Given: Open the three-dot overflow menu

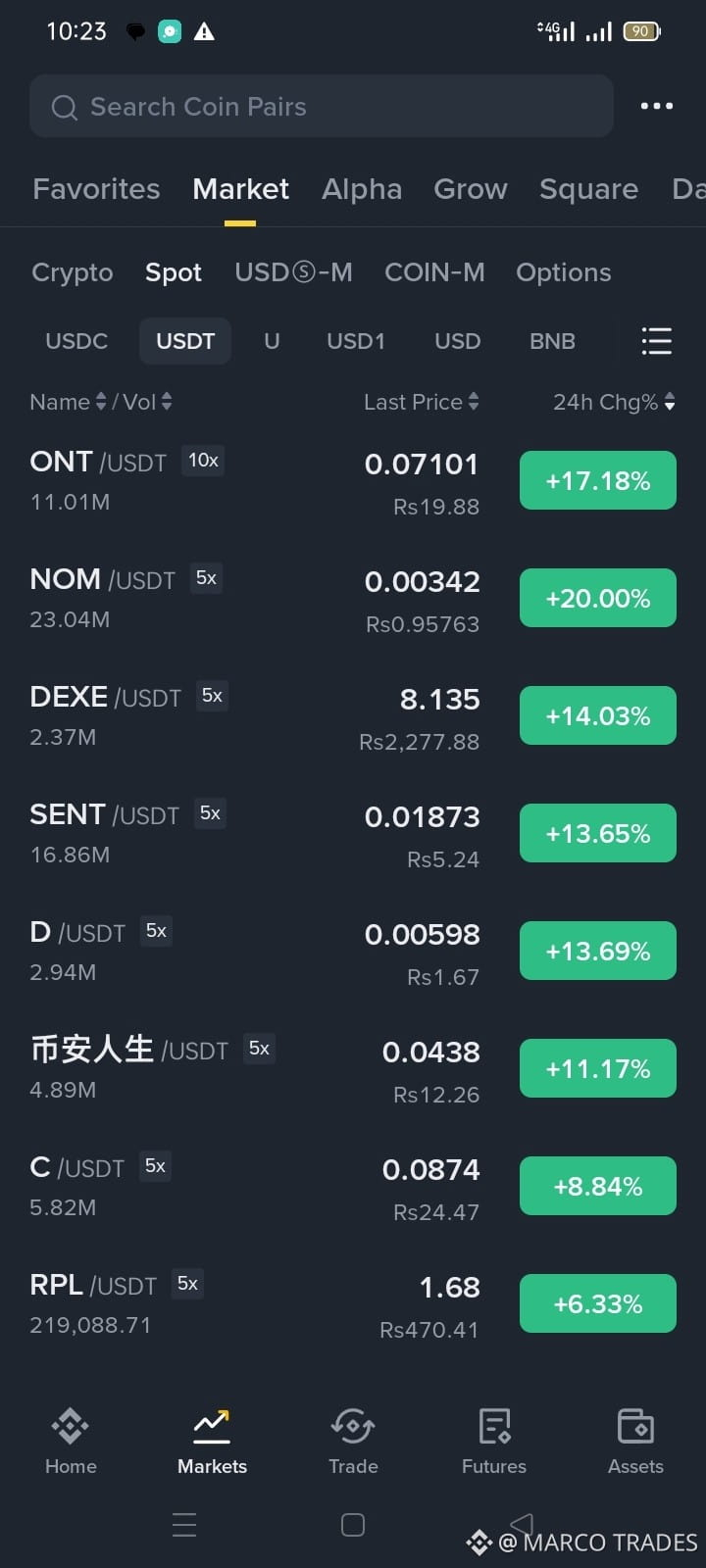Looking at the screenshot, I should [x=656, y=106].
